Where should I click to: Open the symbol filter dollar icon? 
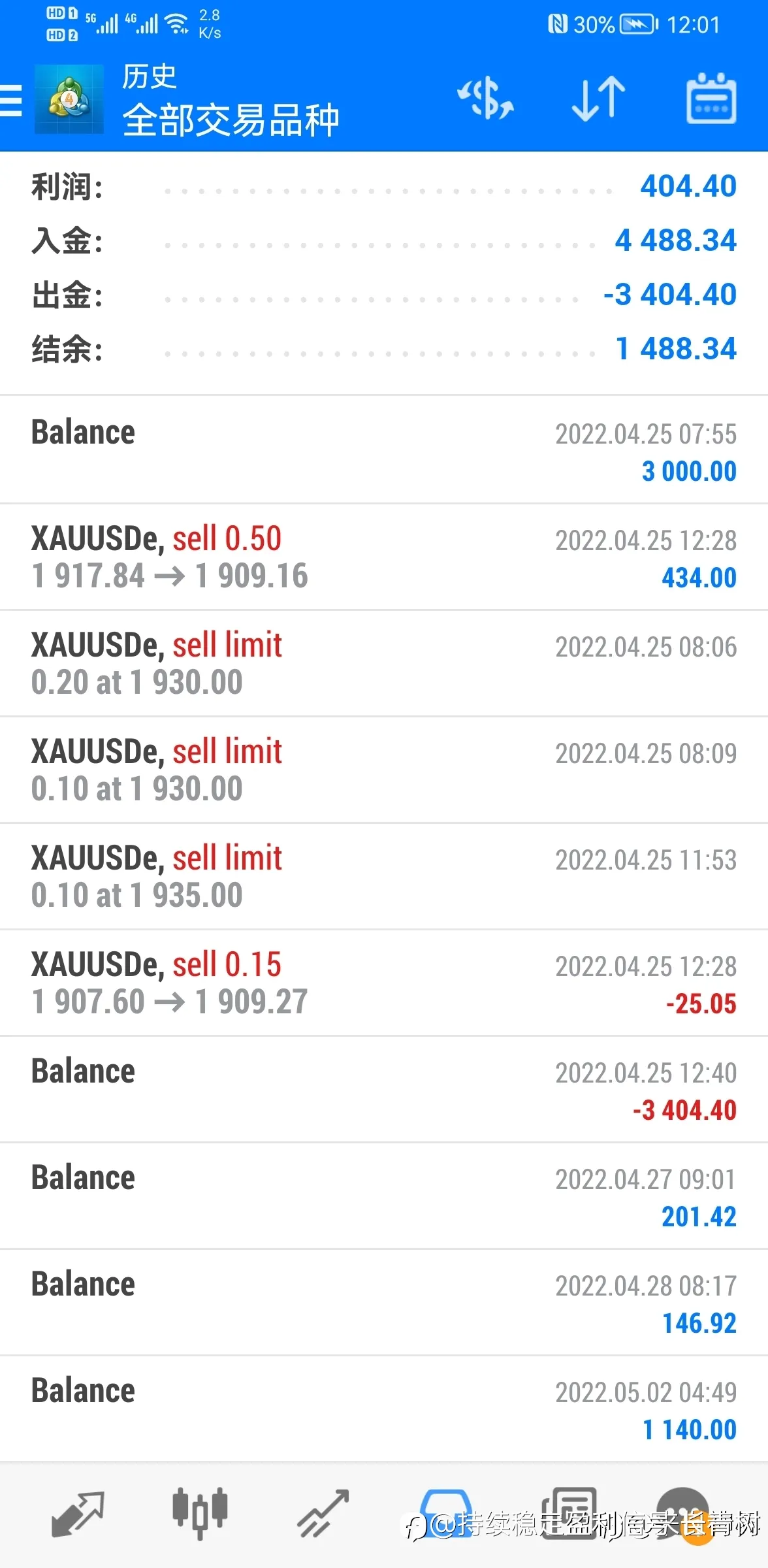[485, 99]
